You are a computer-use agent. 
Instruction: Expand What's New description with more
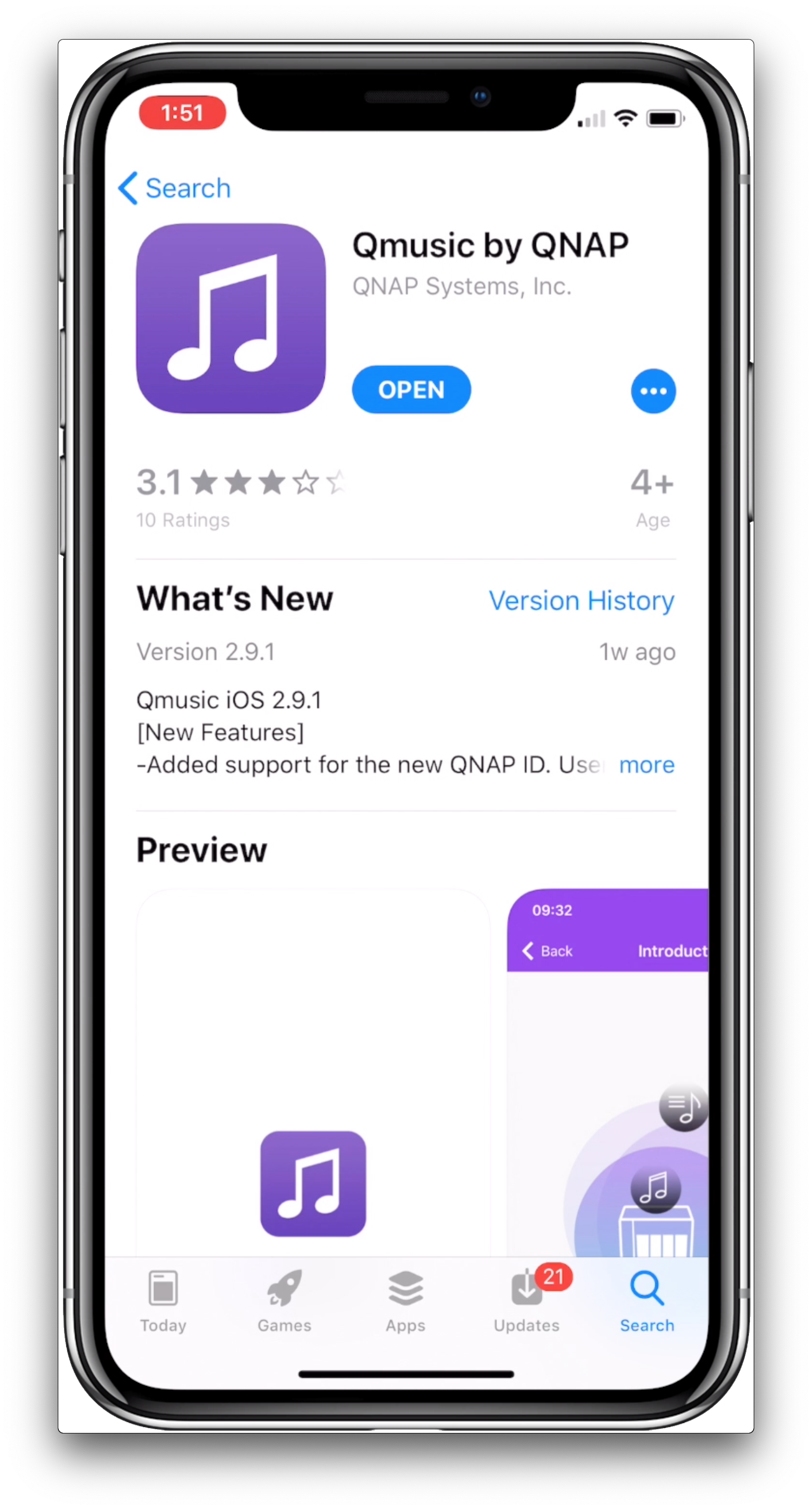(x=646, y=765)
